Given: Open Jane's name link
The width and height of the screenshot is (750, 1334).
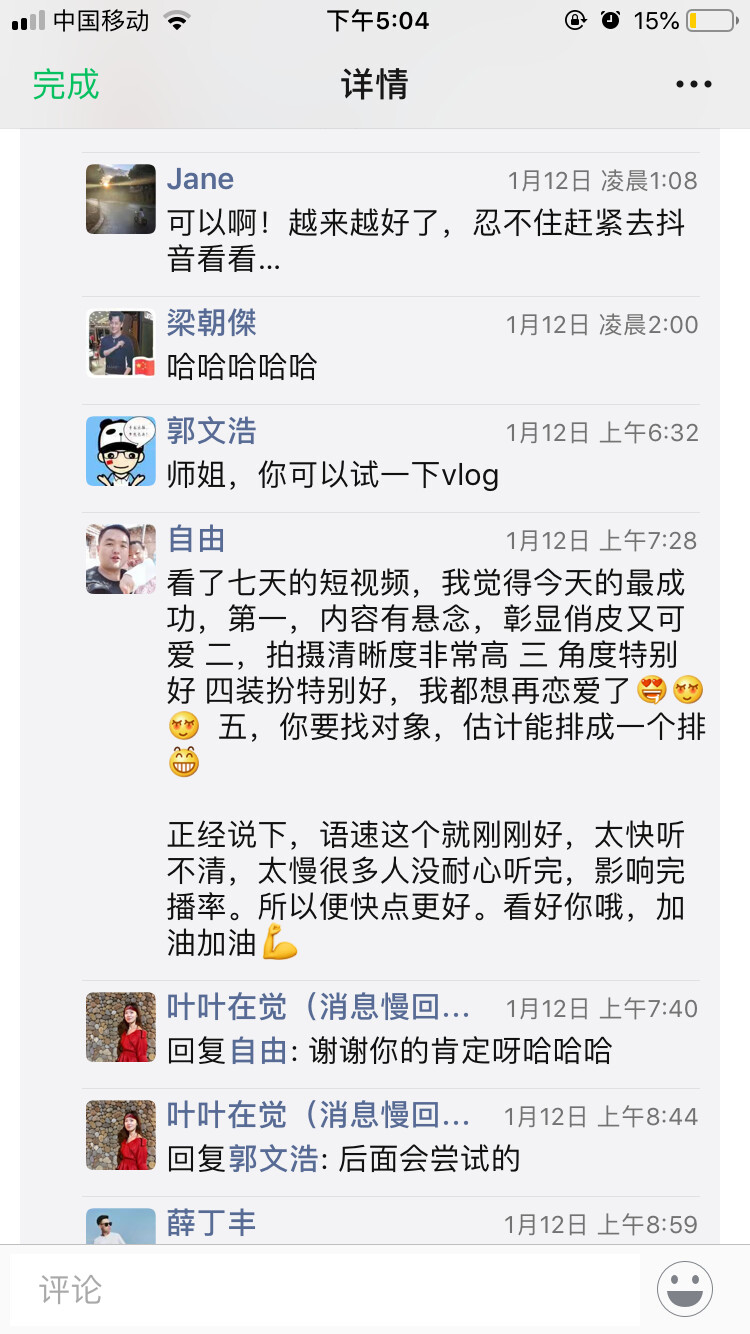Looking at the screenshot, I should 200,178.
